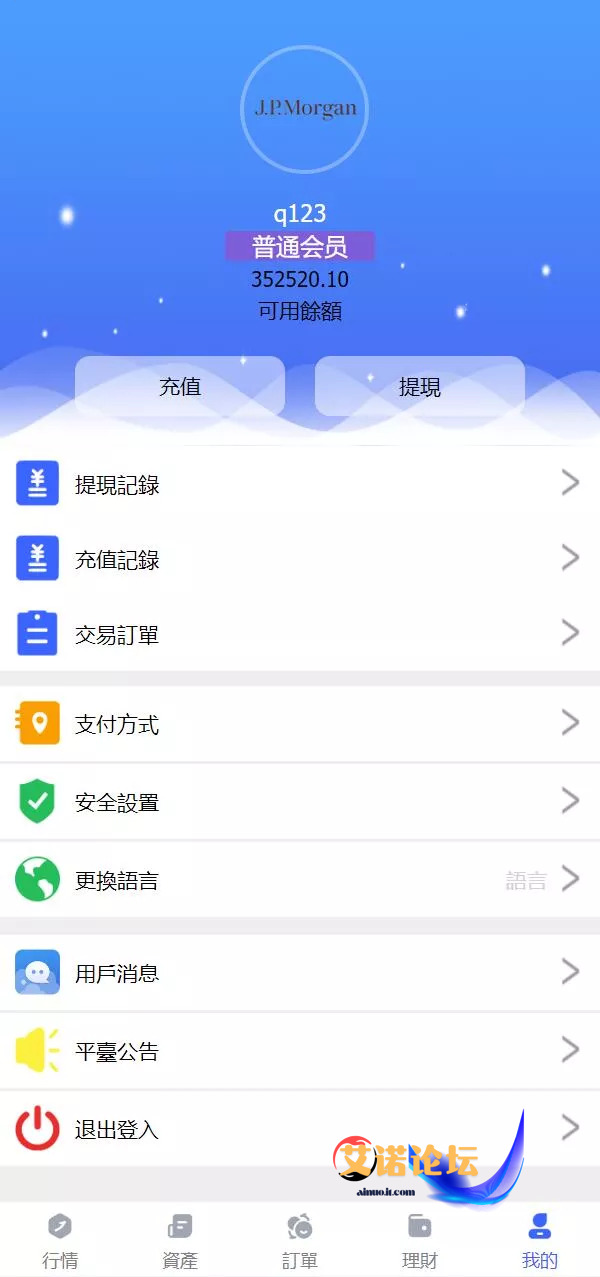Open 更換語言 to change language
Screen dimensions: 600x1277
300,880
